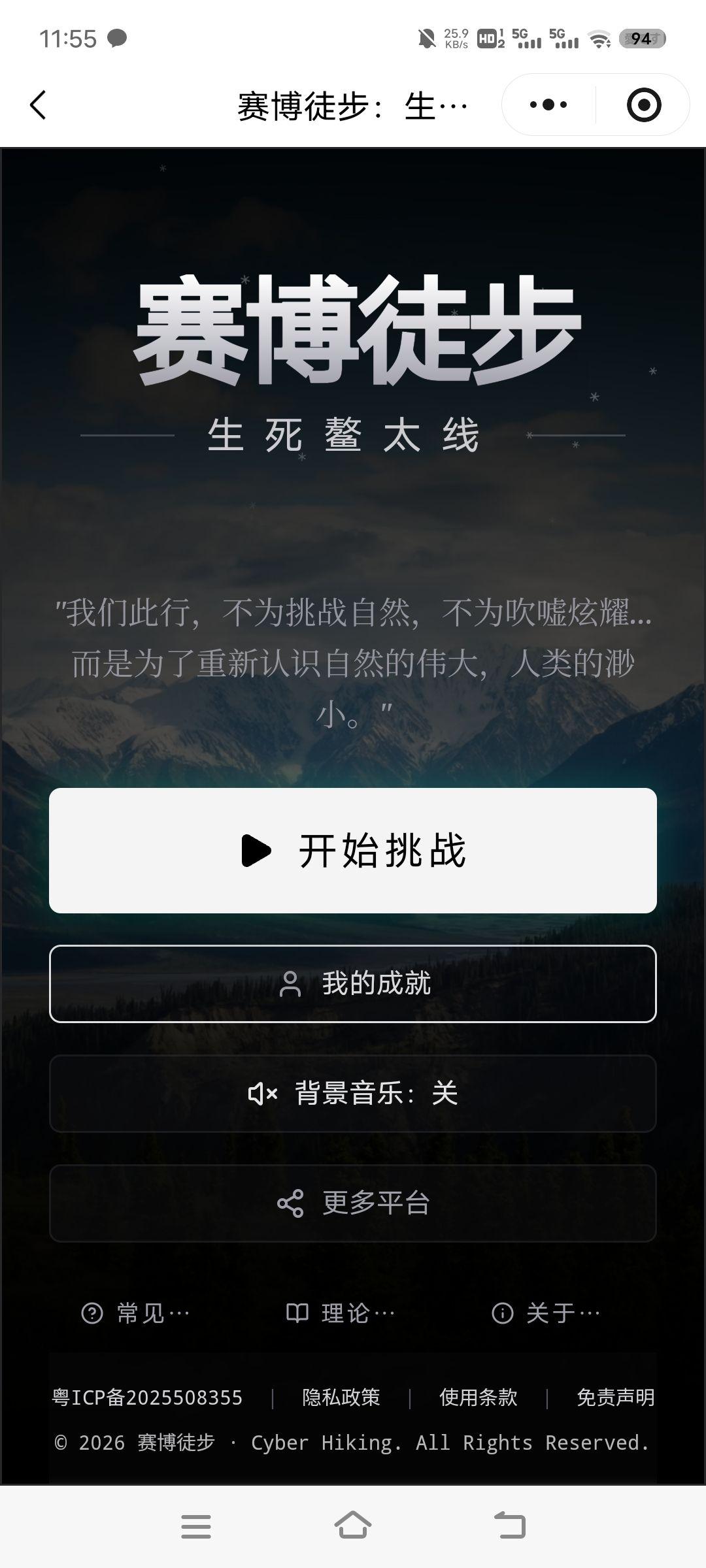706x1568 pixels.
Task: Open the 使用条款 terms of use
Action: [x=478, y=1397]
